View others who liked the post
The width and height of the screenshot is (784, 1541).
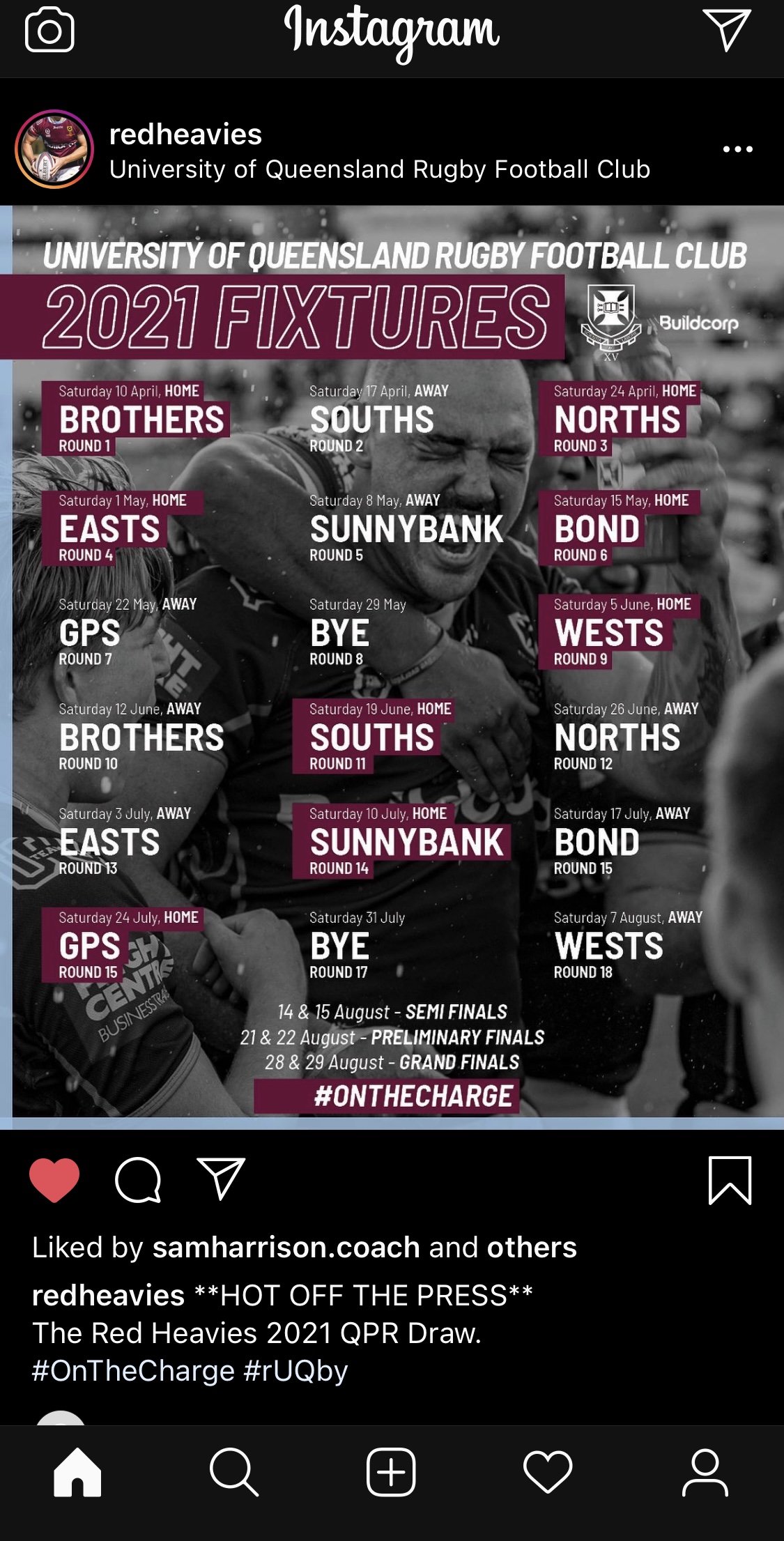coord(531,1248)
